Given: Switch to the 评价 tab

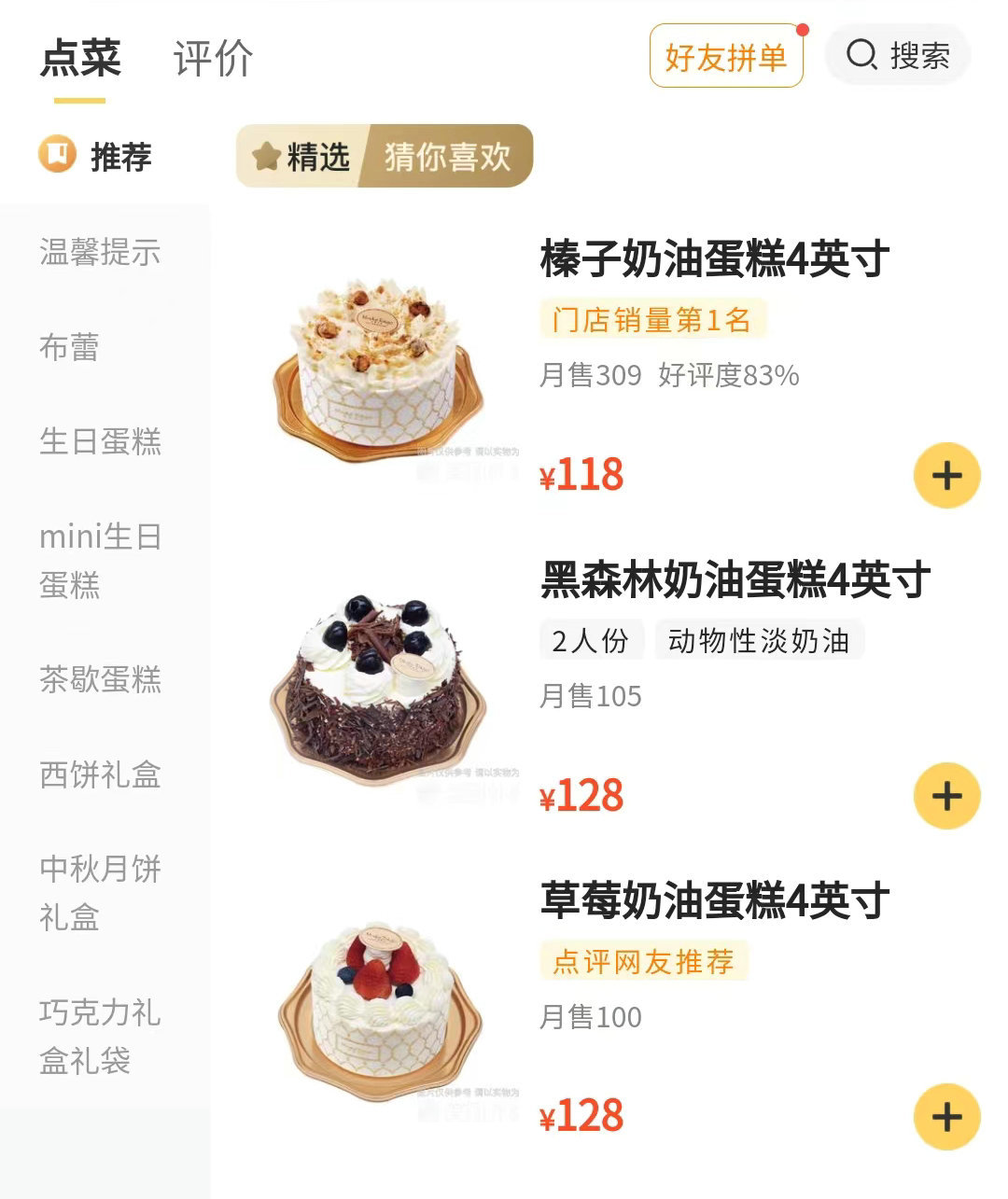Looking at the screenshot, I should (x=213, y=58).
